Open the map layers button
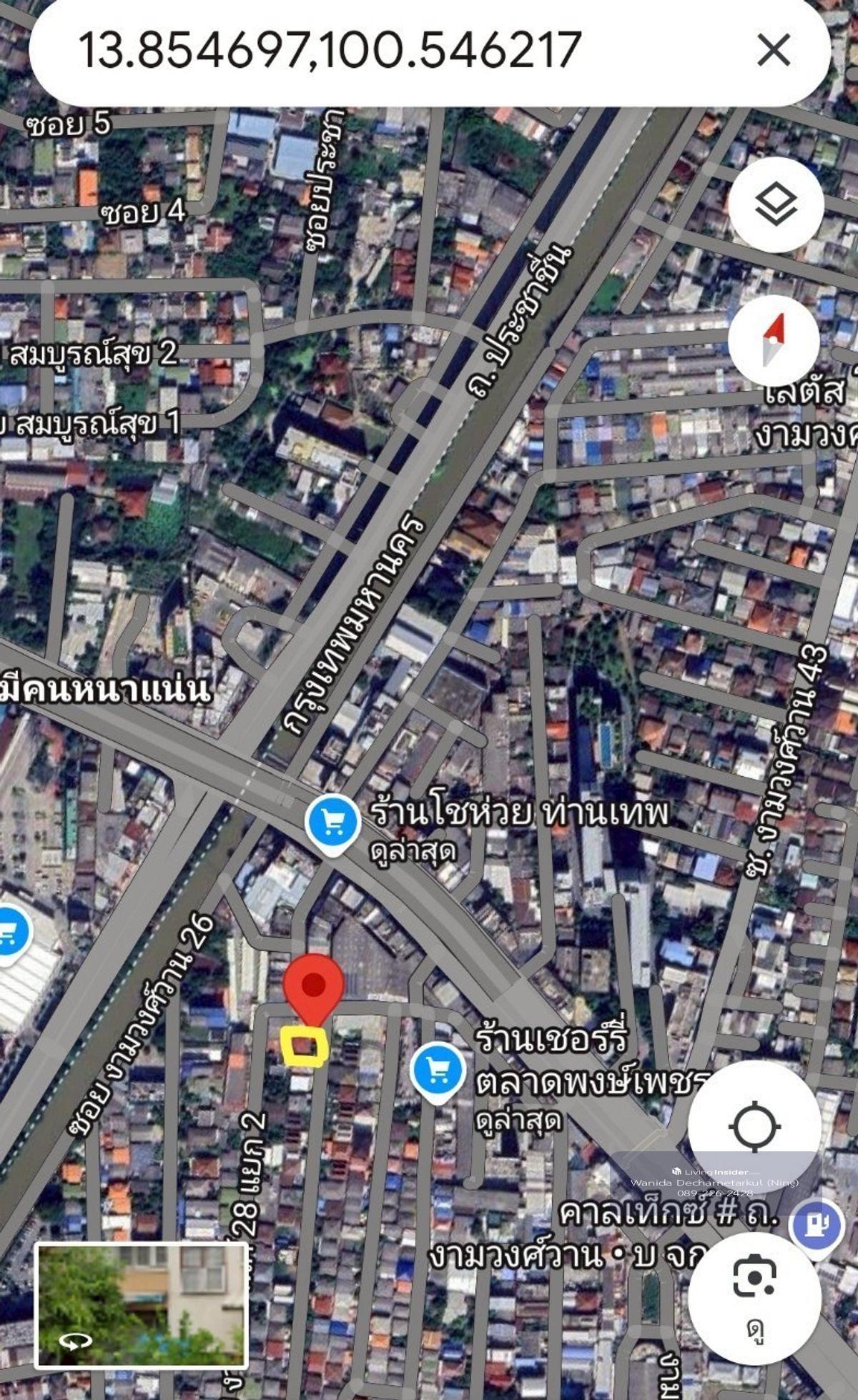This screenshot has height=1400, width=858. pyautogui.click(x=776, y=204)
